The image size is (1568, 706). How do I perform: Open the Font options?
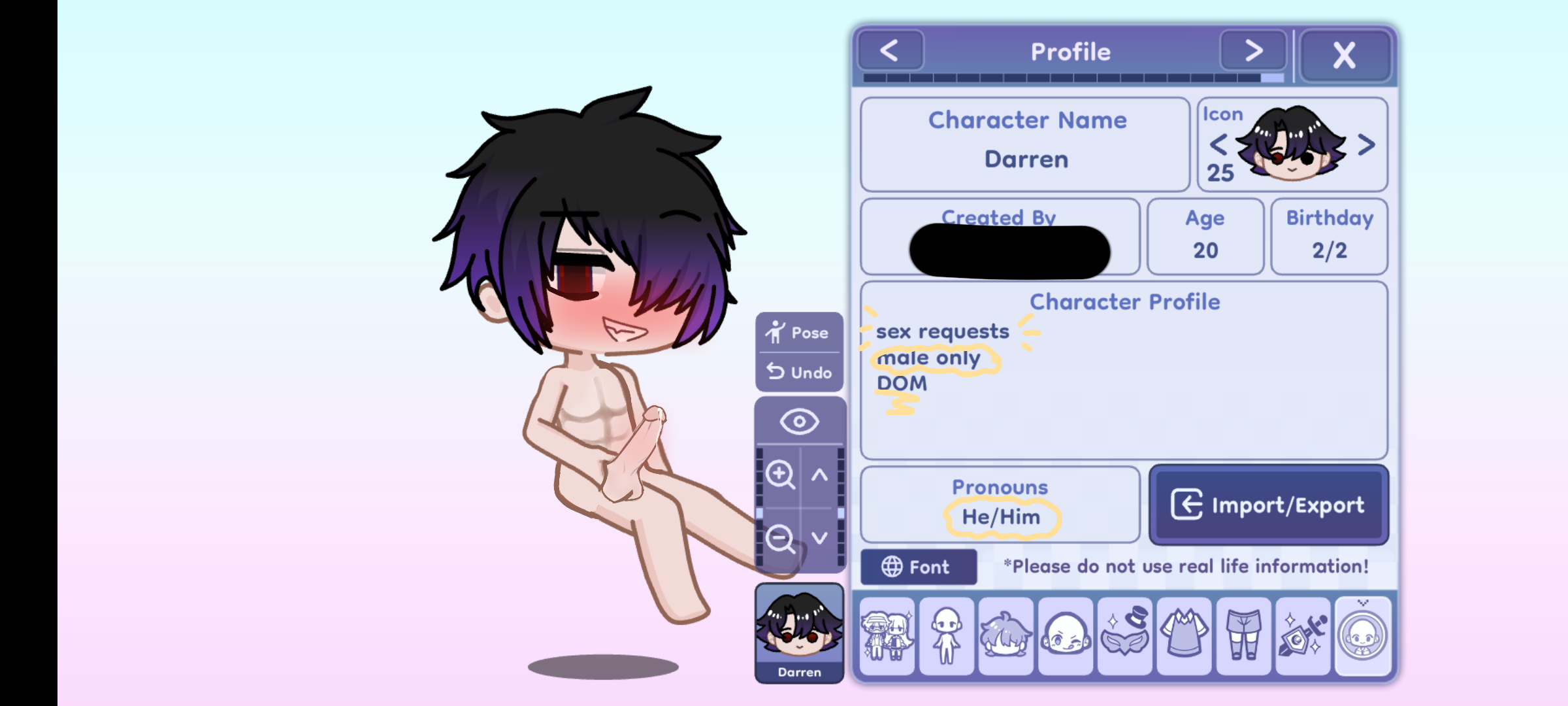918,567
